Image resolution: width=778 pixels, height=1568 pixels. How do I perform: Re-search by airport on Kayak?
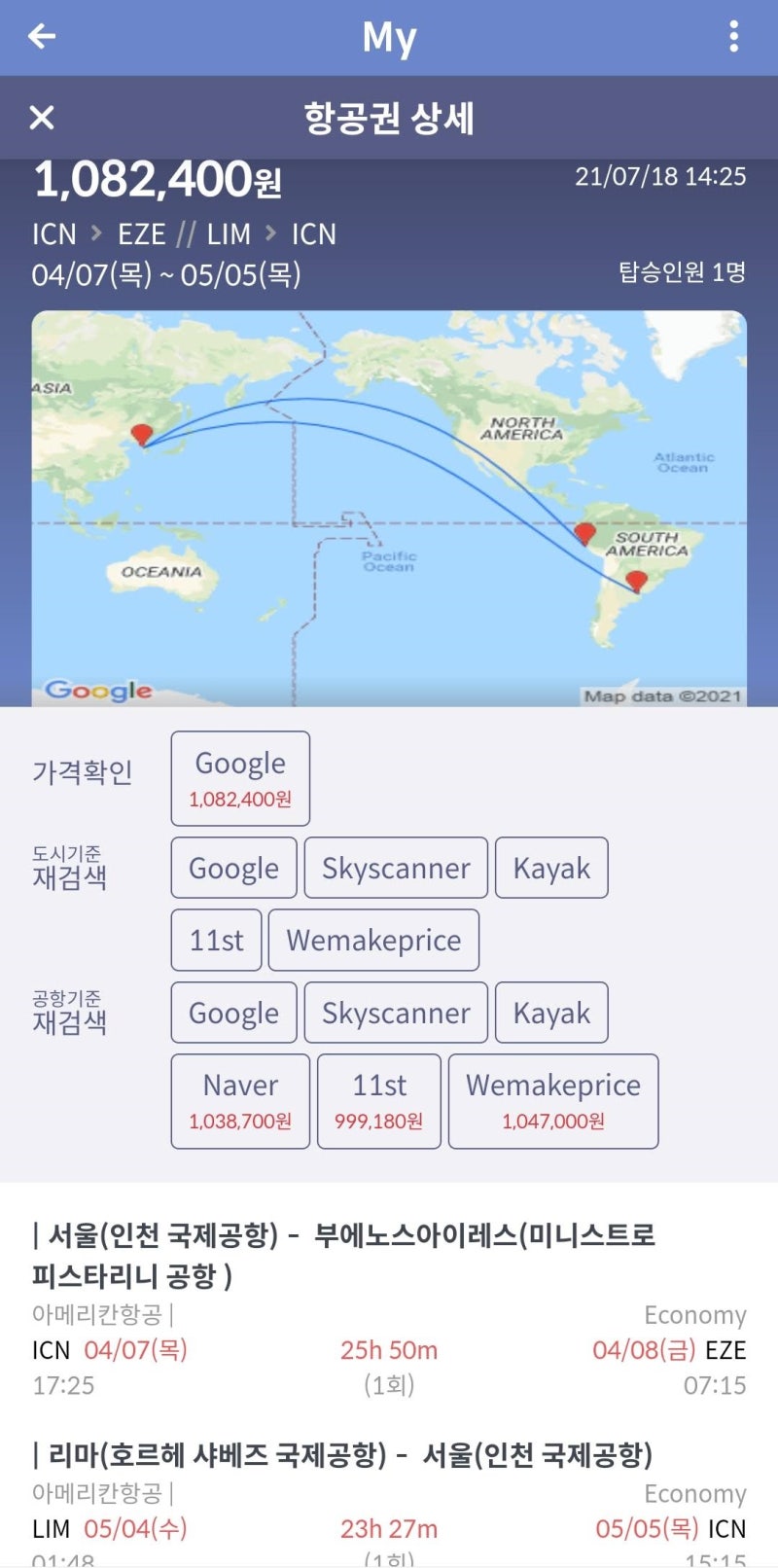pos(551,1013)
